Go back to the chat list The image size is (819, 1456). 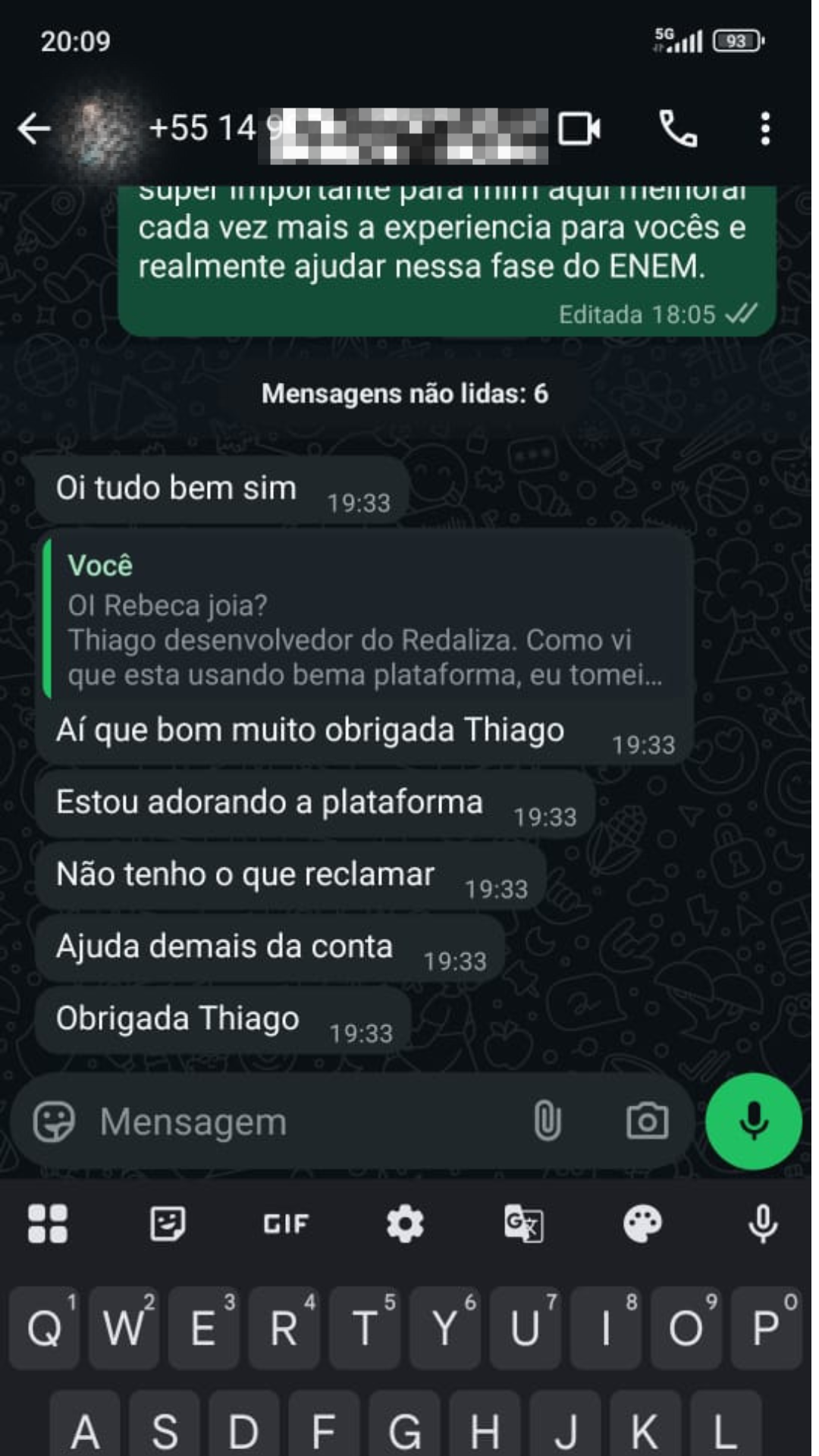[x=34, y=129]
